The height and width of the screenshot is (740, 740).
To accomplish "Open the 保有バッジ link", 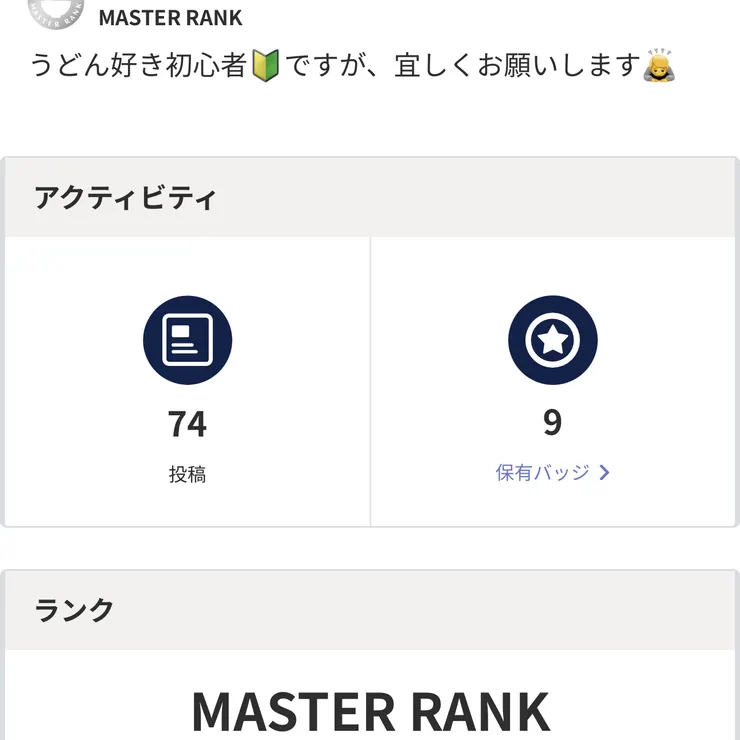I will tap(552, 473).
